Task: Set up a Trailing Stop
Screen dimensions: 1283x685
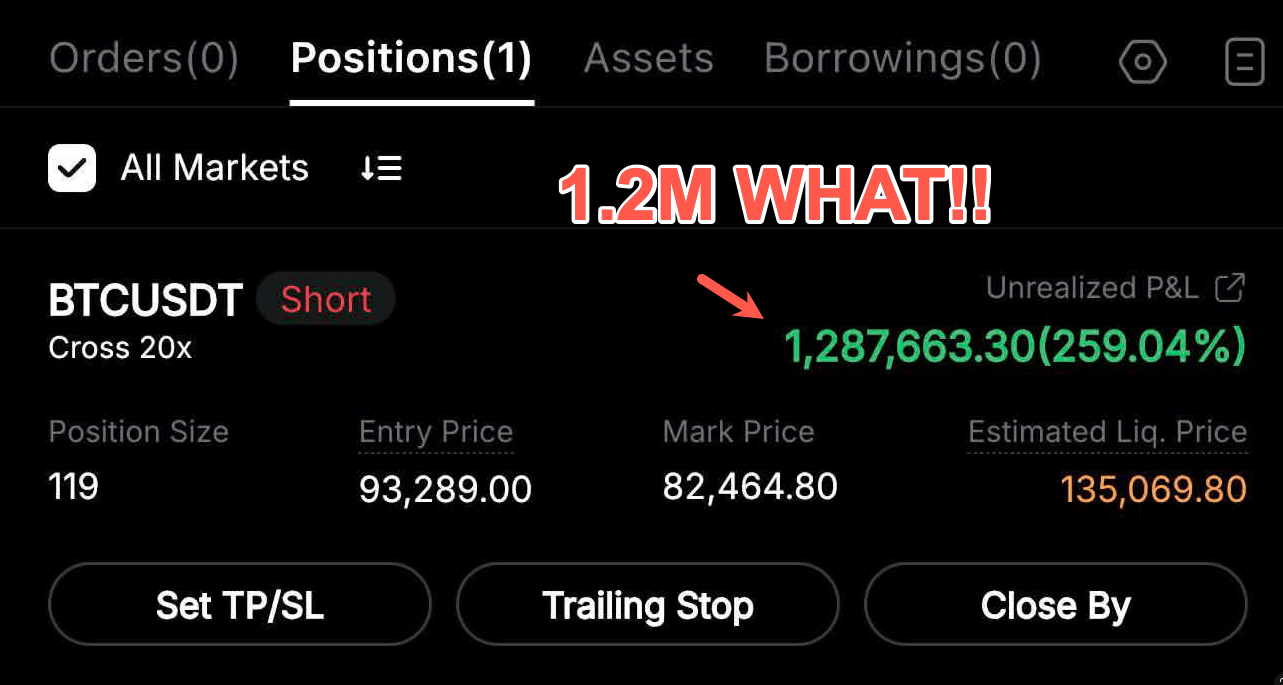Action: pos(648,605)
